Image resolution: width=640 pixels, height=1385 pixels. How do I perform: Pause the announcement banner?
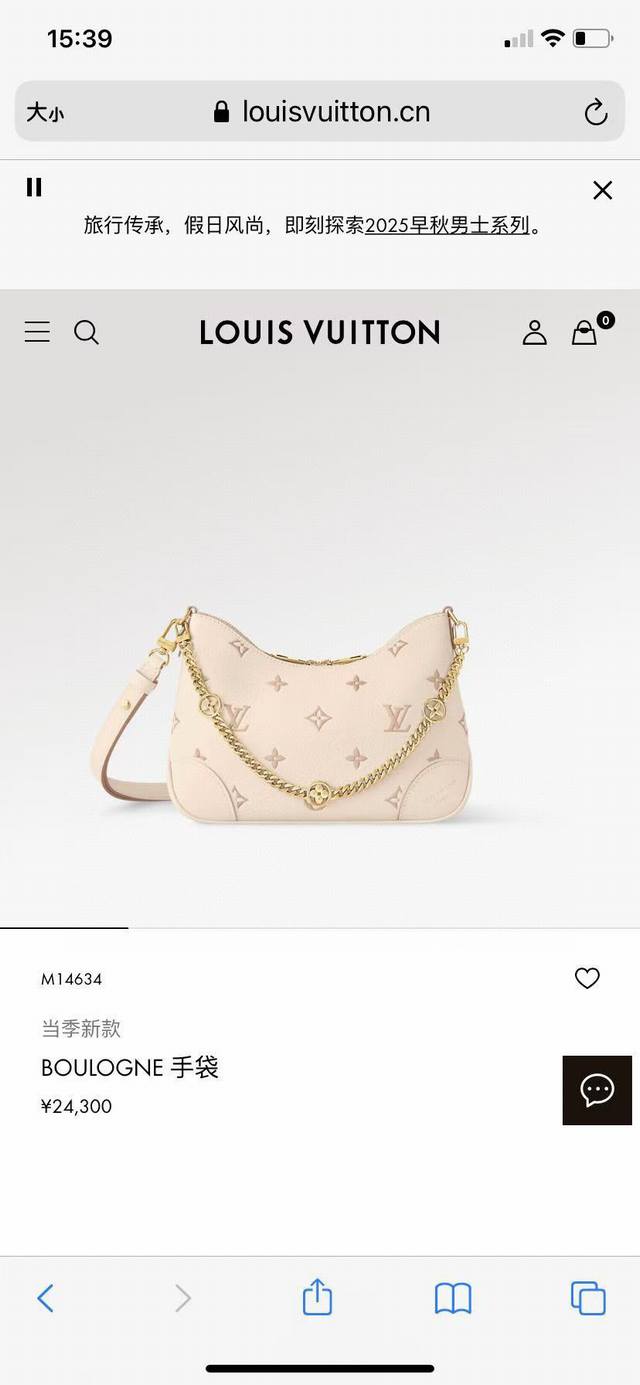click(34, 187)
